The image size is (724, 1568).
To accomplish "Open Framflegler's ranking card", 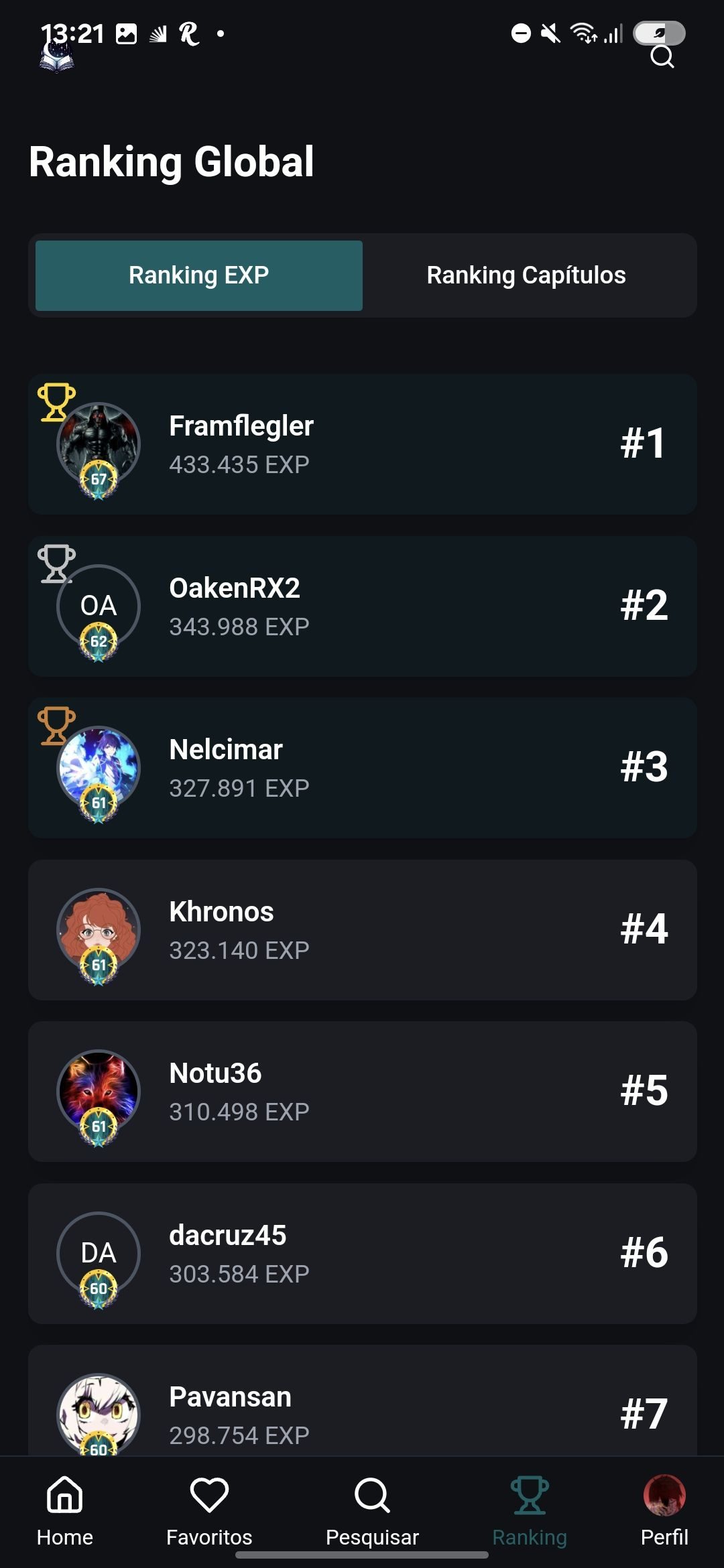I will 363,444.
